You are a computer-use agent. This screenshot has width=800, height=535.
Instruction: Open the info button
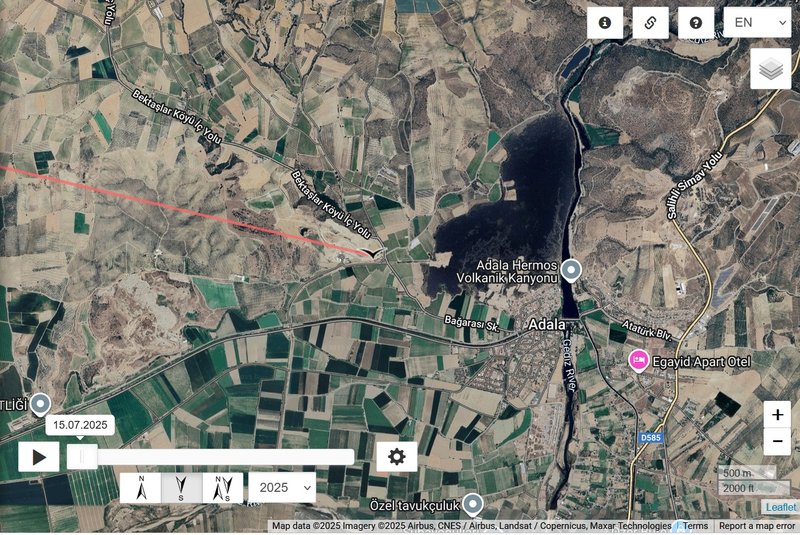pos(605,22)
